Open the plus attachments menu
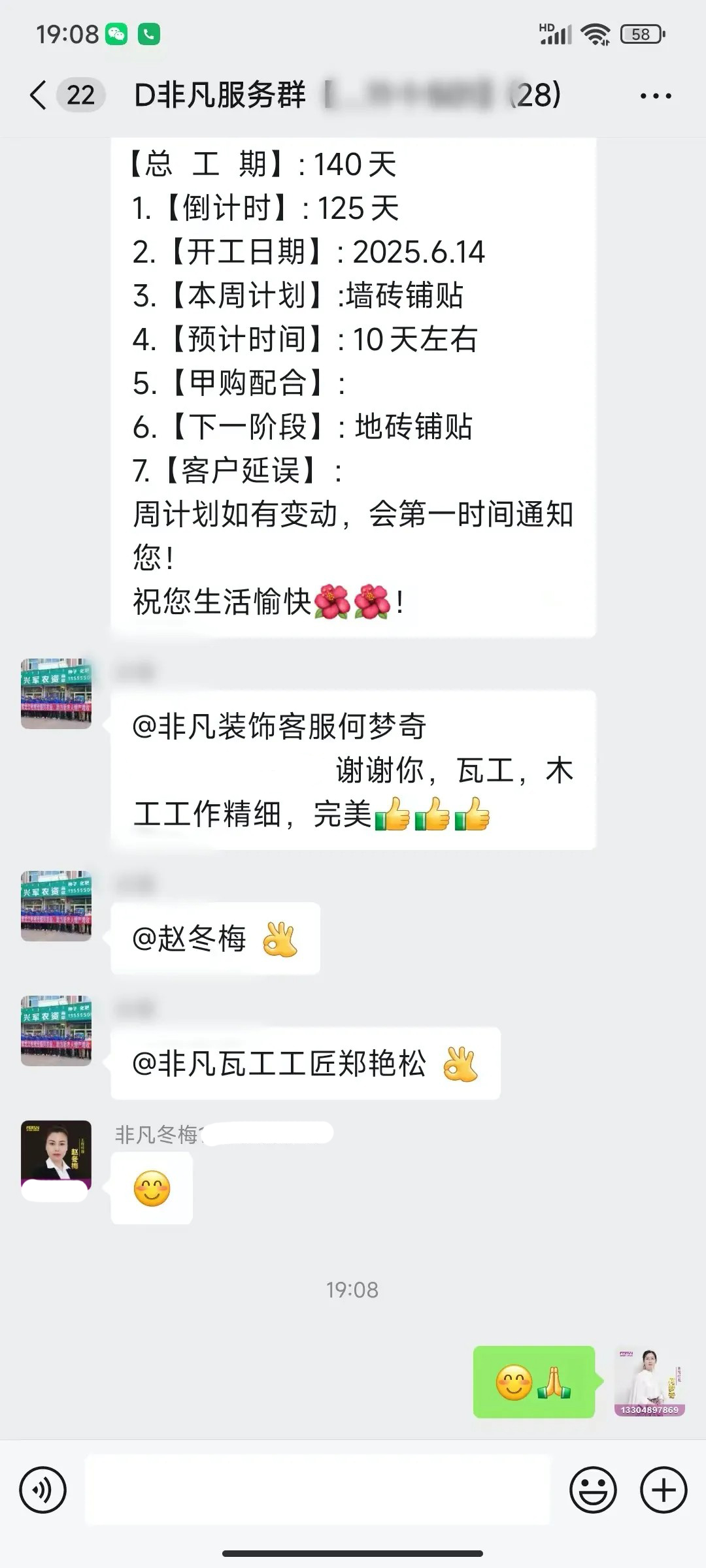The height and width of the screenshot is (1568, 706). click(664, 1490)
